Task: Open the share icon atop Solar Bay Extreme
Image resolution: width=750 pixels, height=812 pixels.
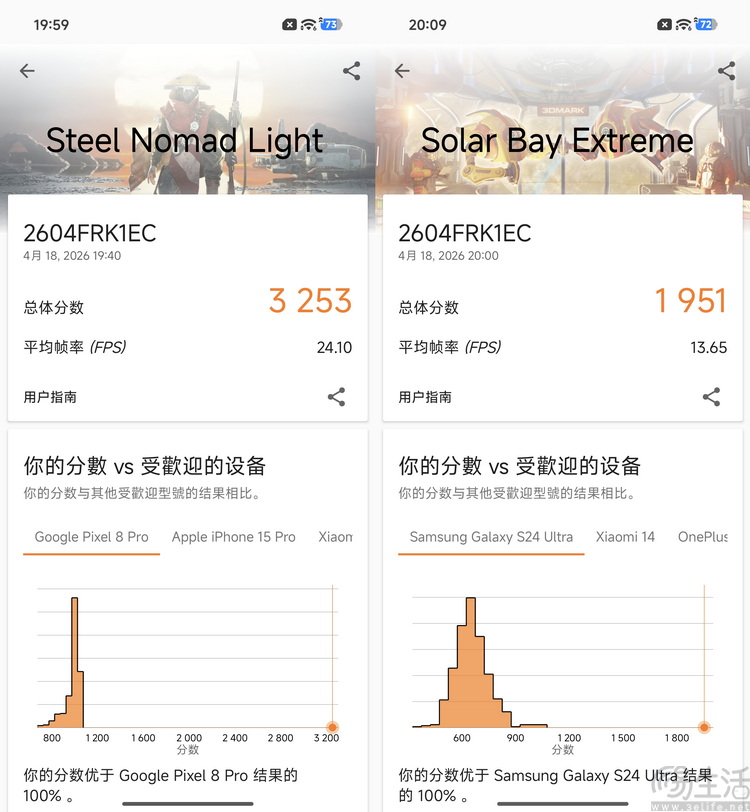Action: coord(725,71)
